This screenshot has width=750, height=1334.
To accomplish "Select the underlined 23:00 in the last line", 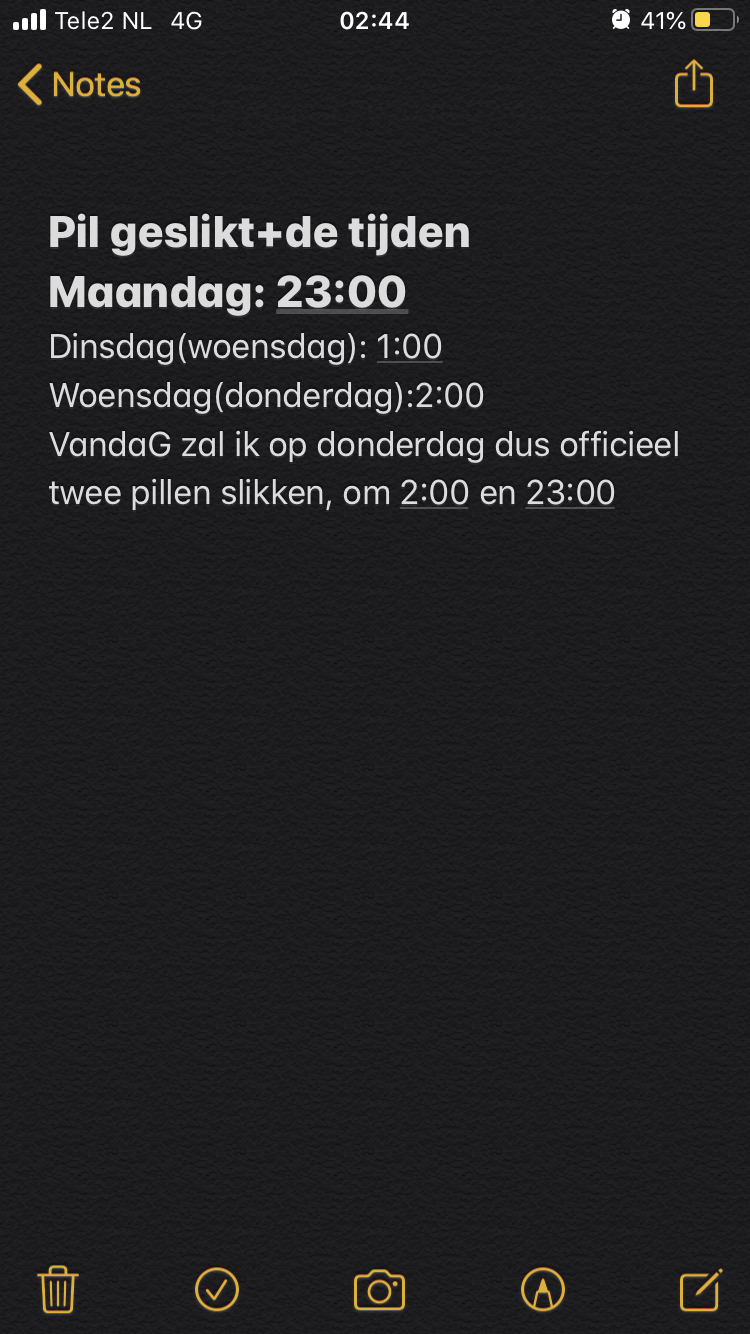I will (570, 493).
